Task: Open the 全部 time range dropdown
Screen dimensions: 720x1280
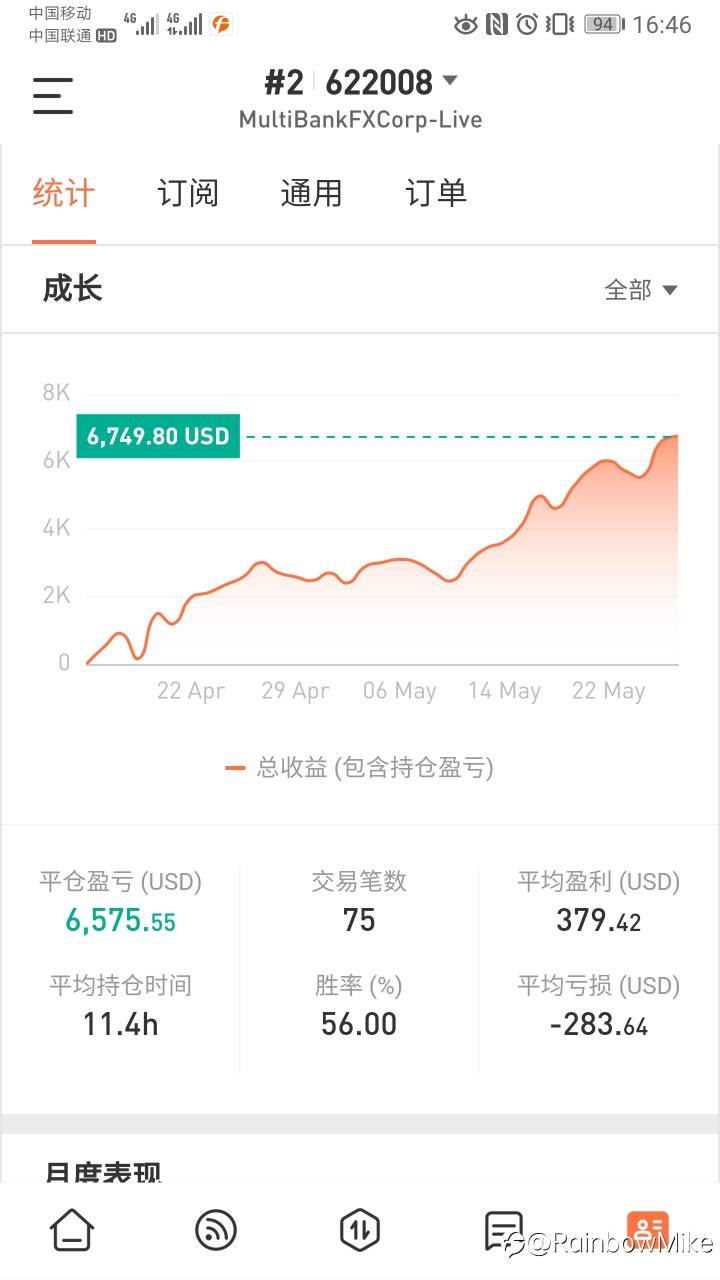Action: pyautogui.click(x=641, y=290)
